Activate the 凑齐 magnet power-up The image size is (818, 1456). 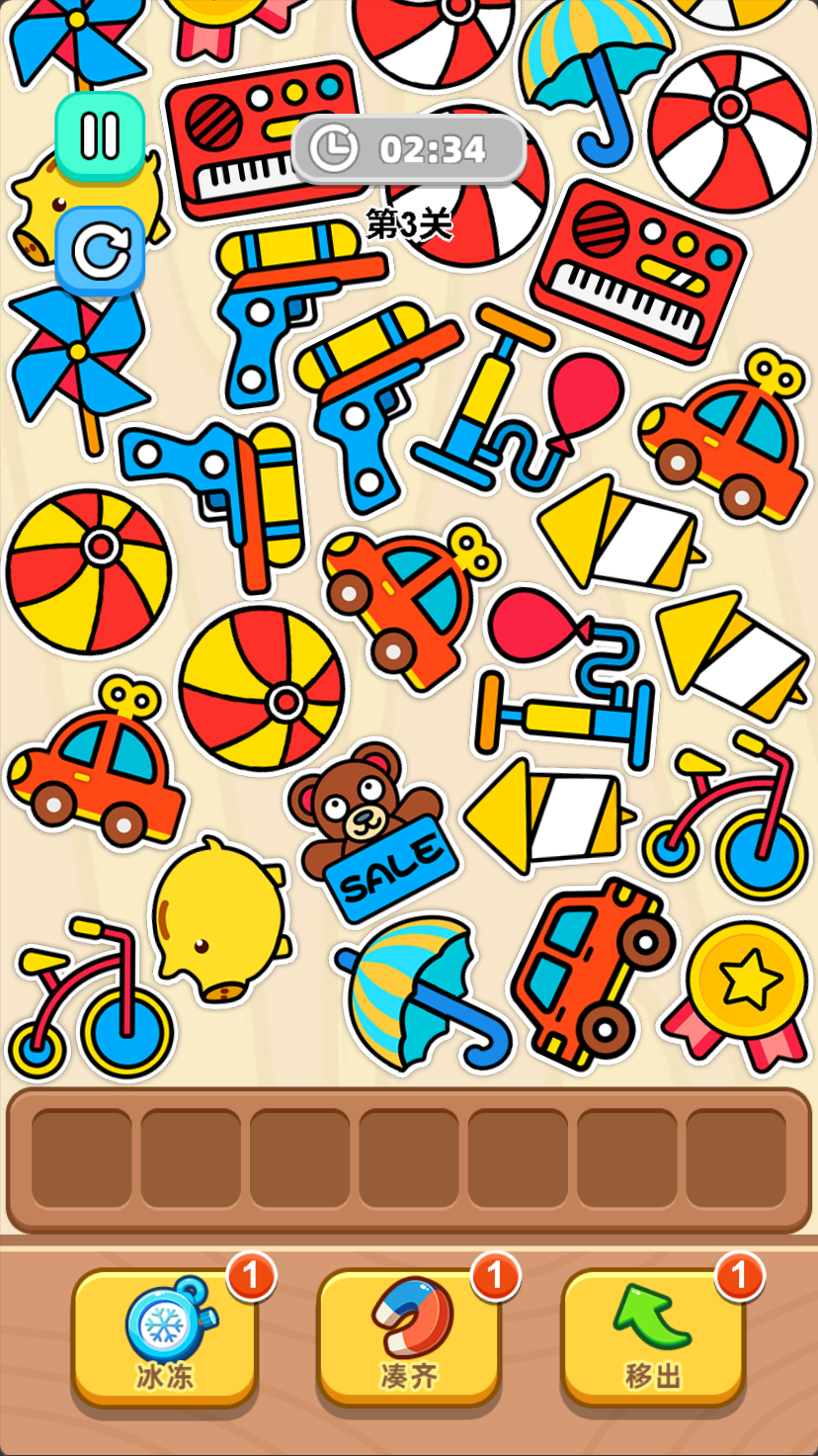[408, 1336]
